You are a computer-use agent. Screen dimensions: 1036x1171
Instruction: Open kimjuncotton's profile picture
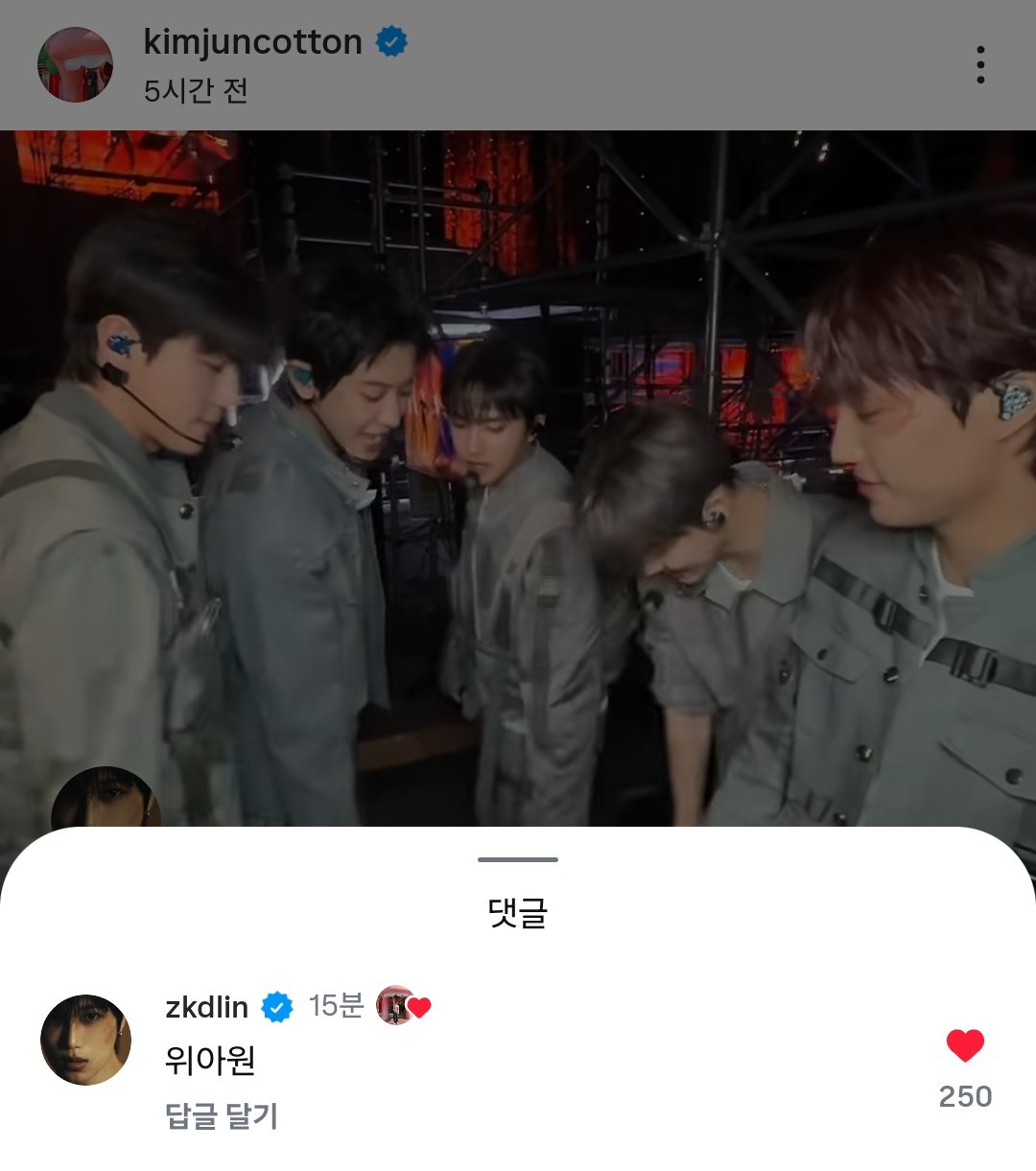pos(75,64)
